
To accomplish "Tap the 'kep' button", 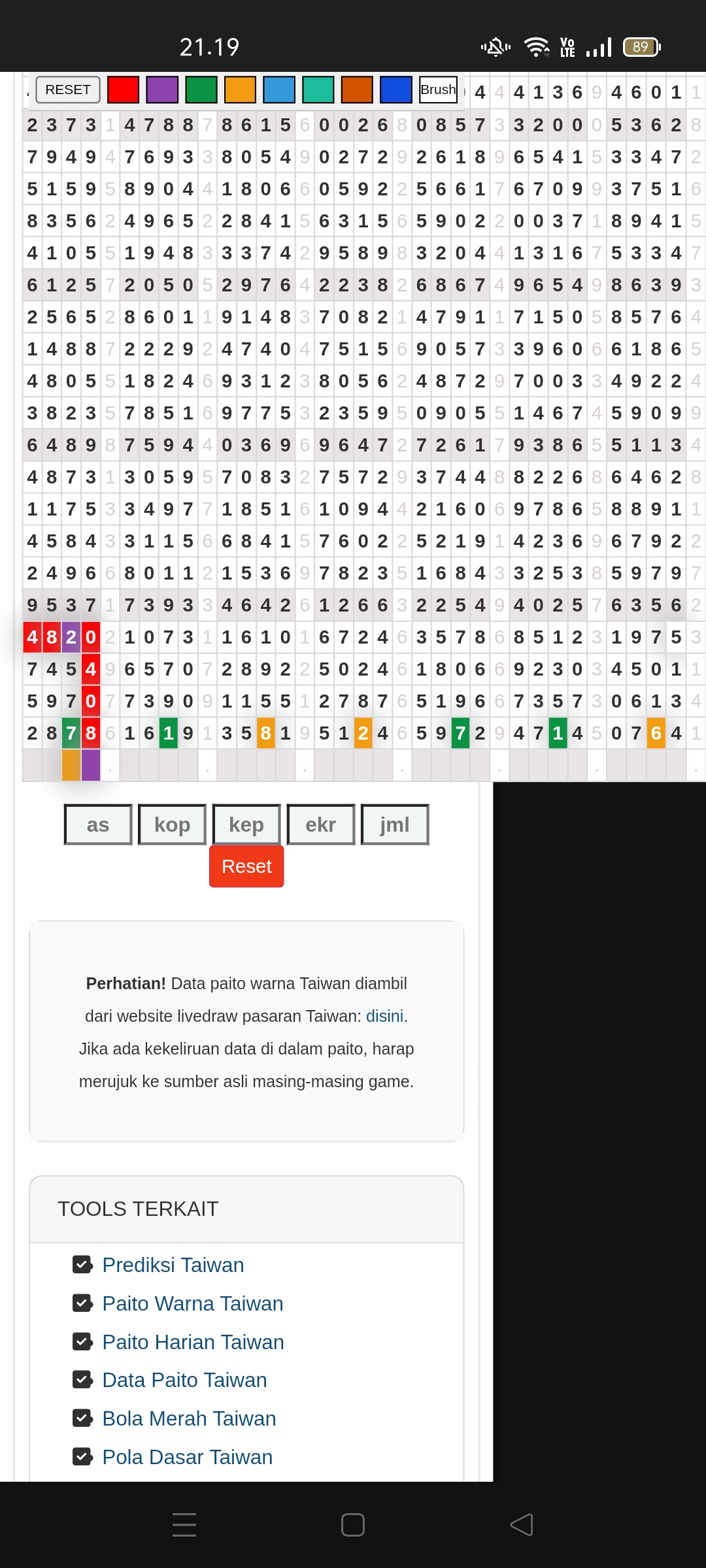I will point(246,825).
